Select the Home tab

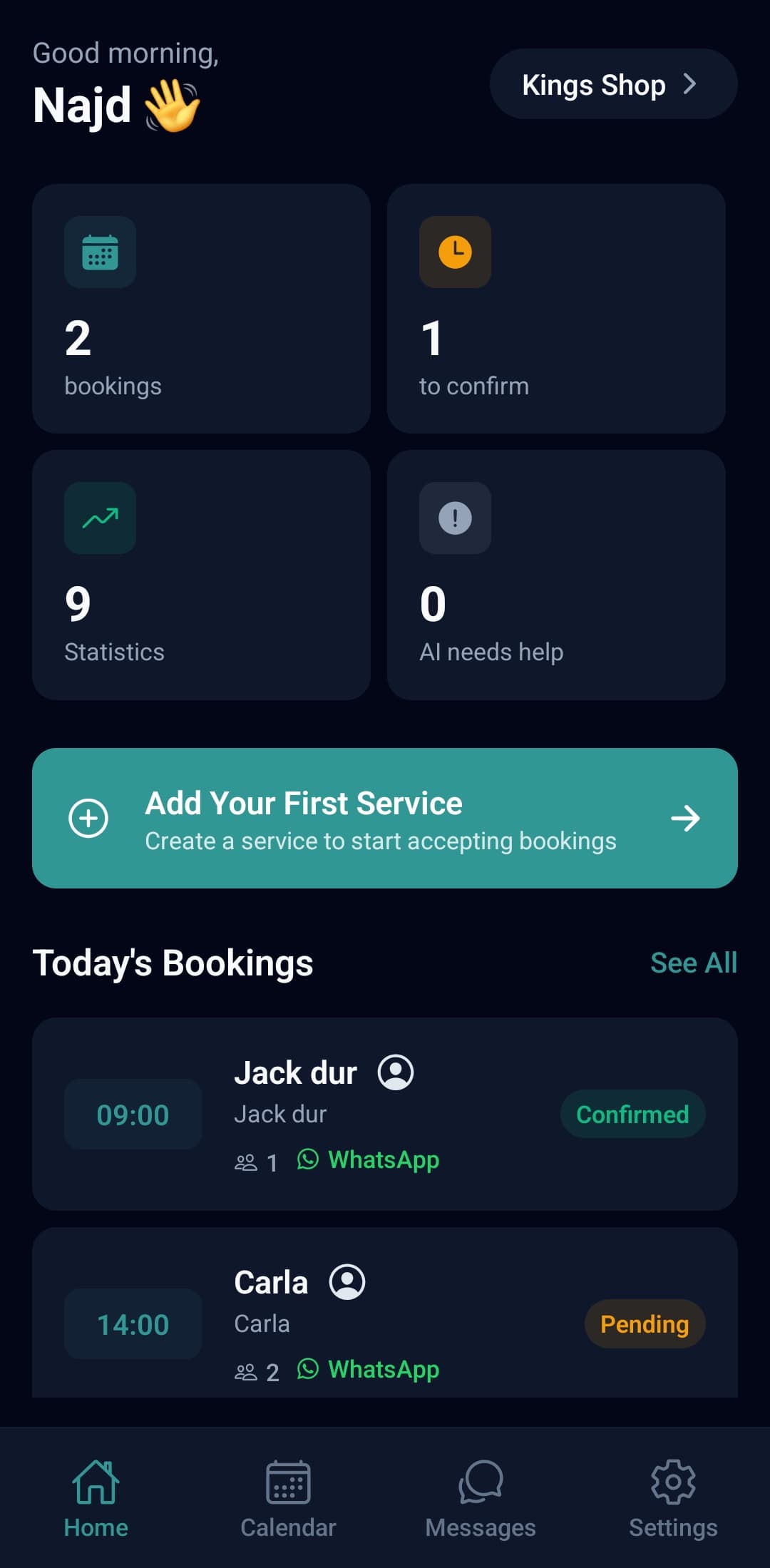(96, 1503)
